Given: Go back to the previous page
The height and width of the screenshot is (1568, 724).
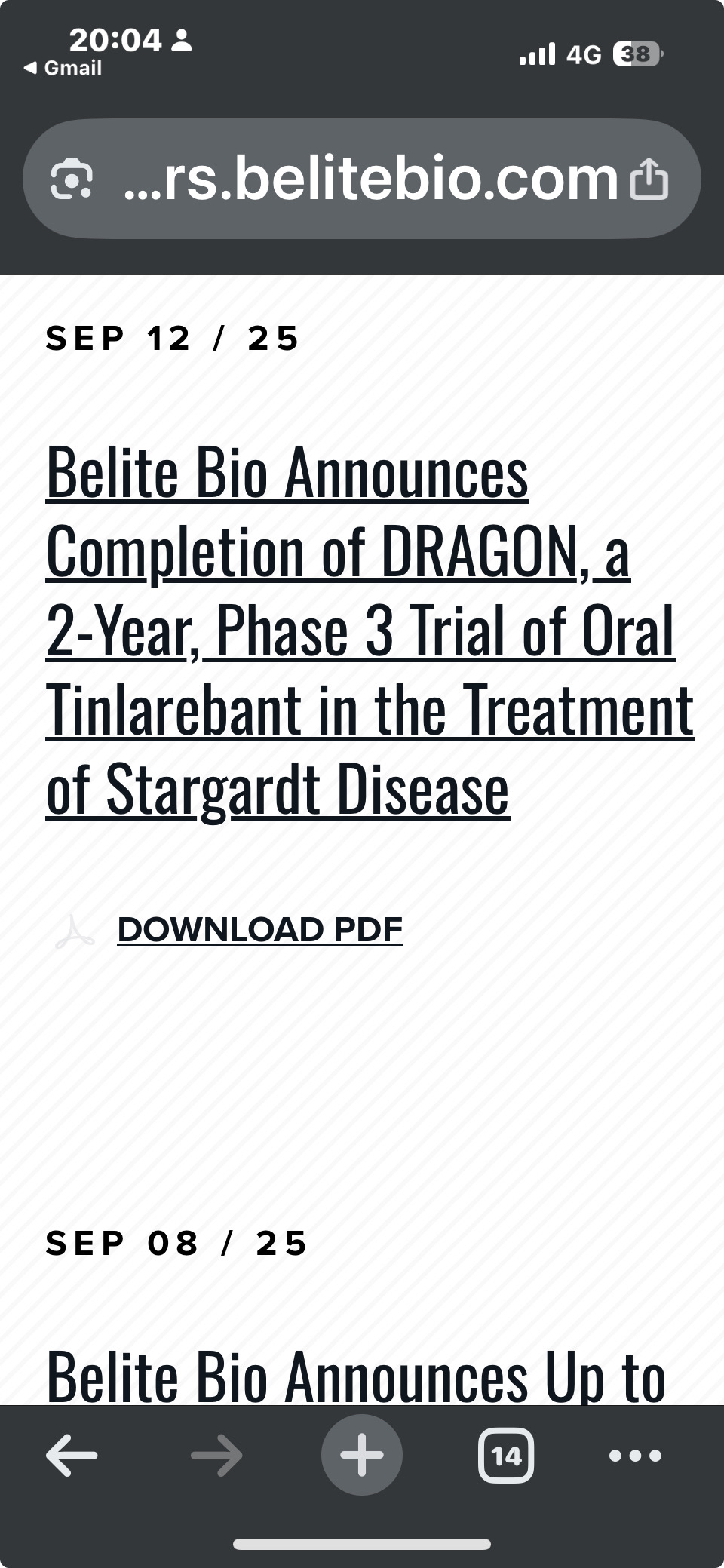Looking at the screenshot, I should (72, 1455).
